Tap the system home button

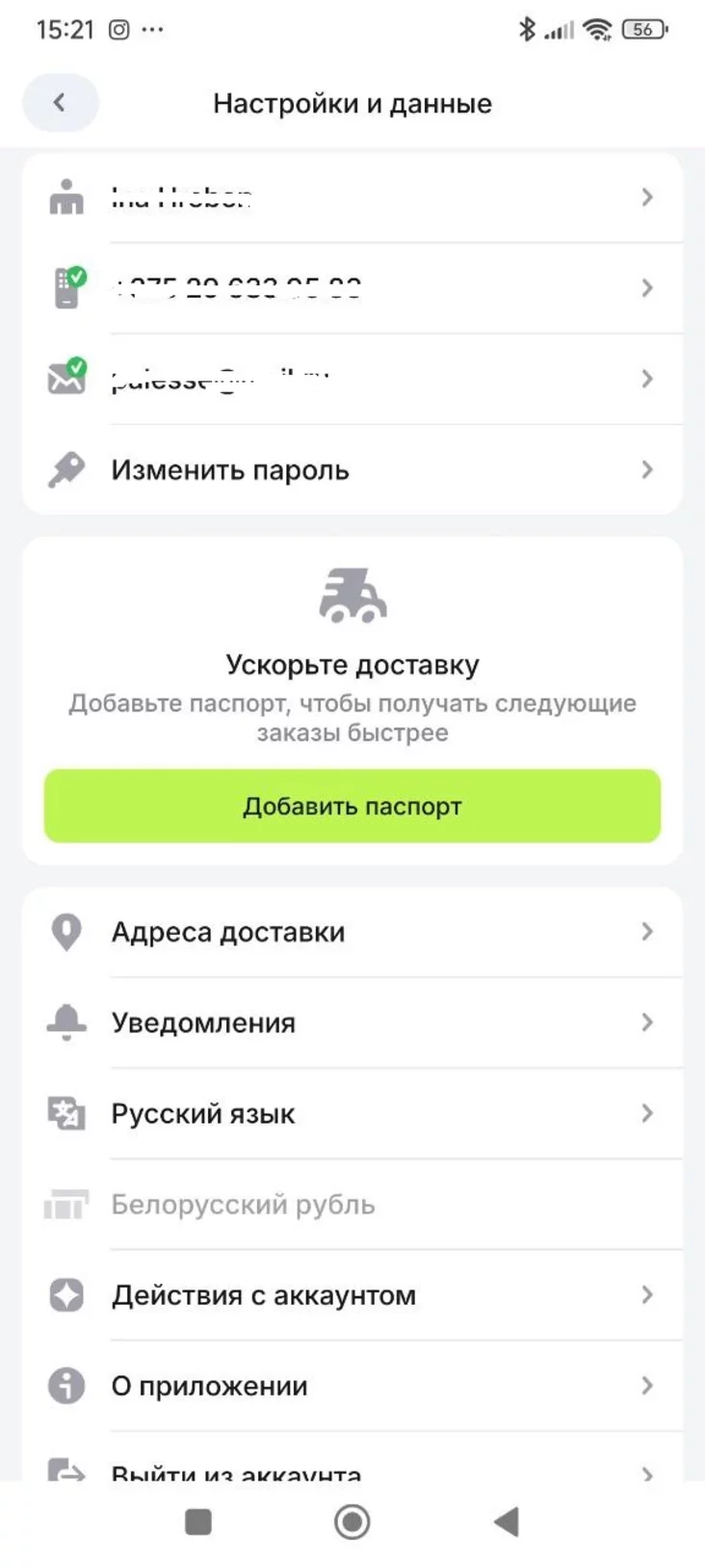click(352, 1522)
